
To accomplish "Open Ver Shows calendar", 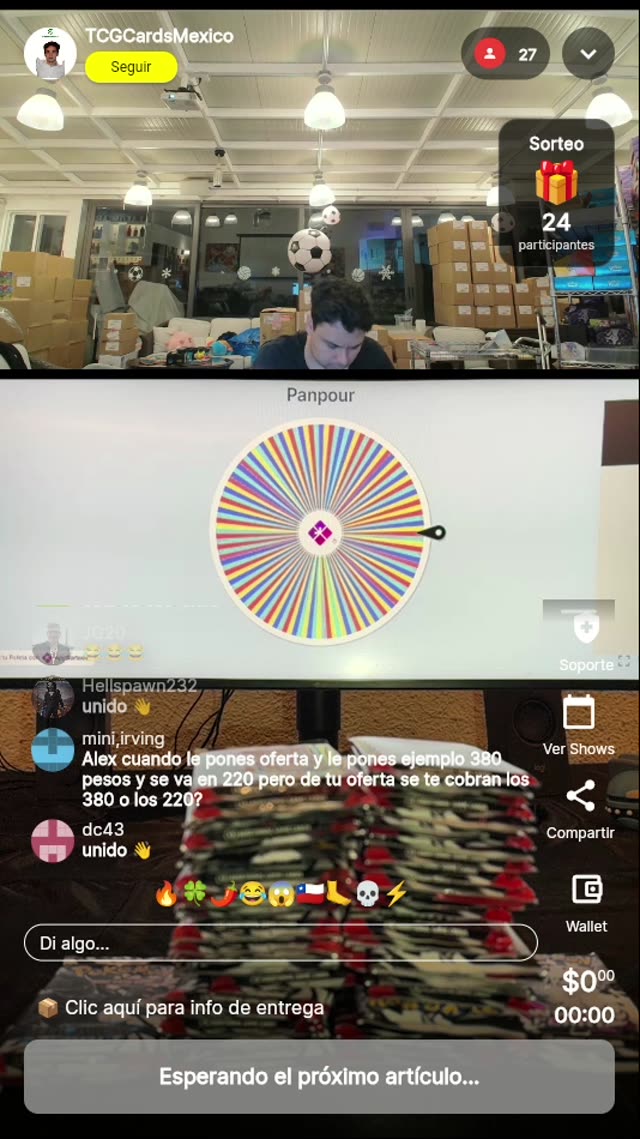I will click(x=579, y=724).
